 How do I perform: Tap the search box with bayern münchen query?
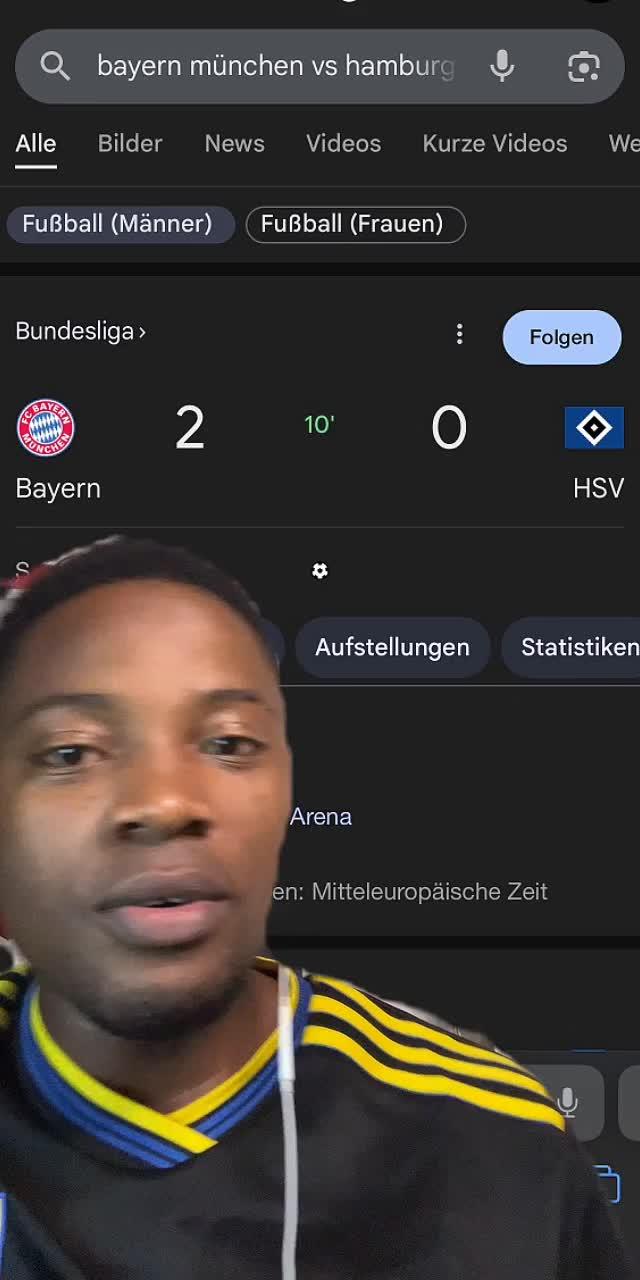coord(275,66)
